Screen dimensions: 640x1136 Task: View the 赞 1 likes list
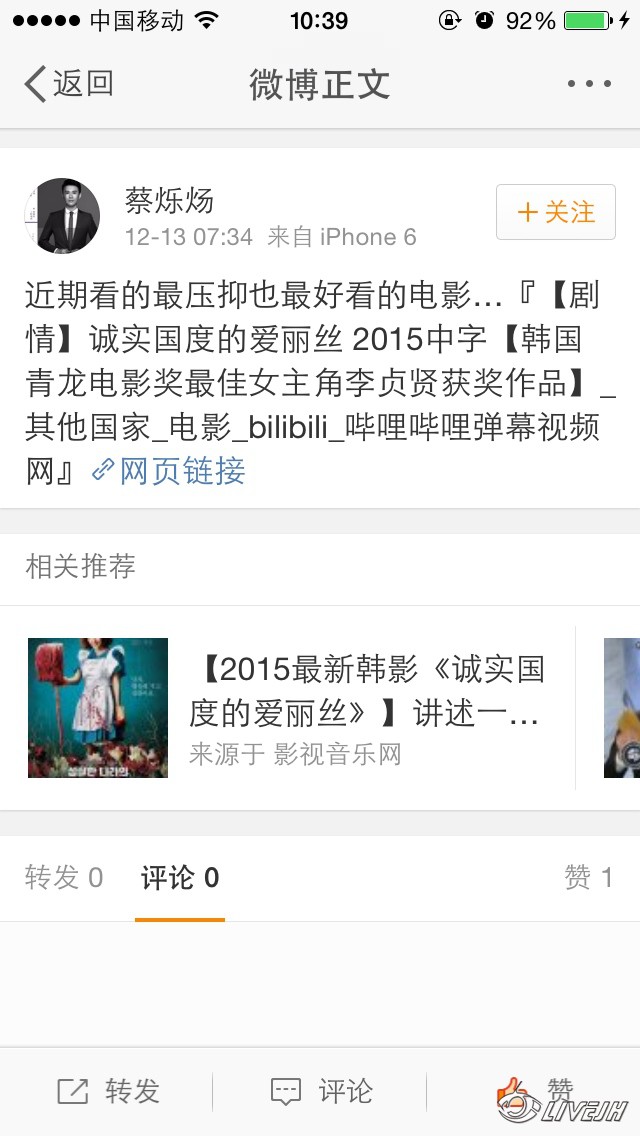point(589,878)
